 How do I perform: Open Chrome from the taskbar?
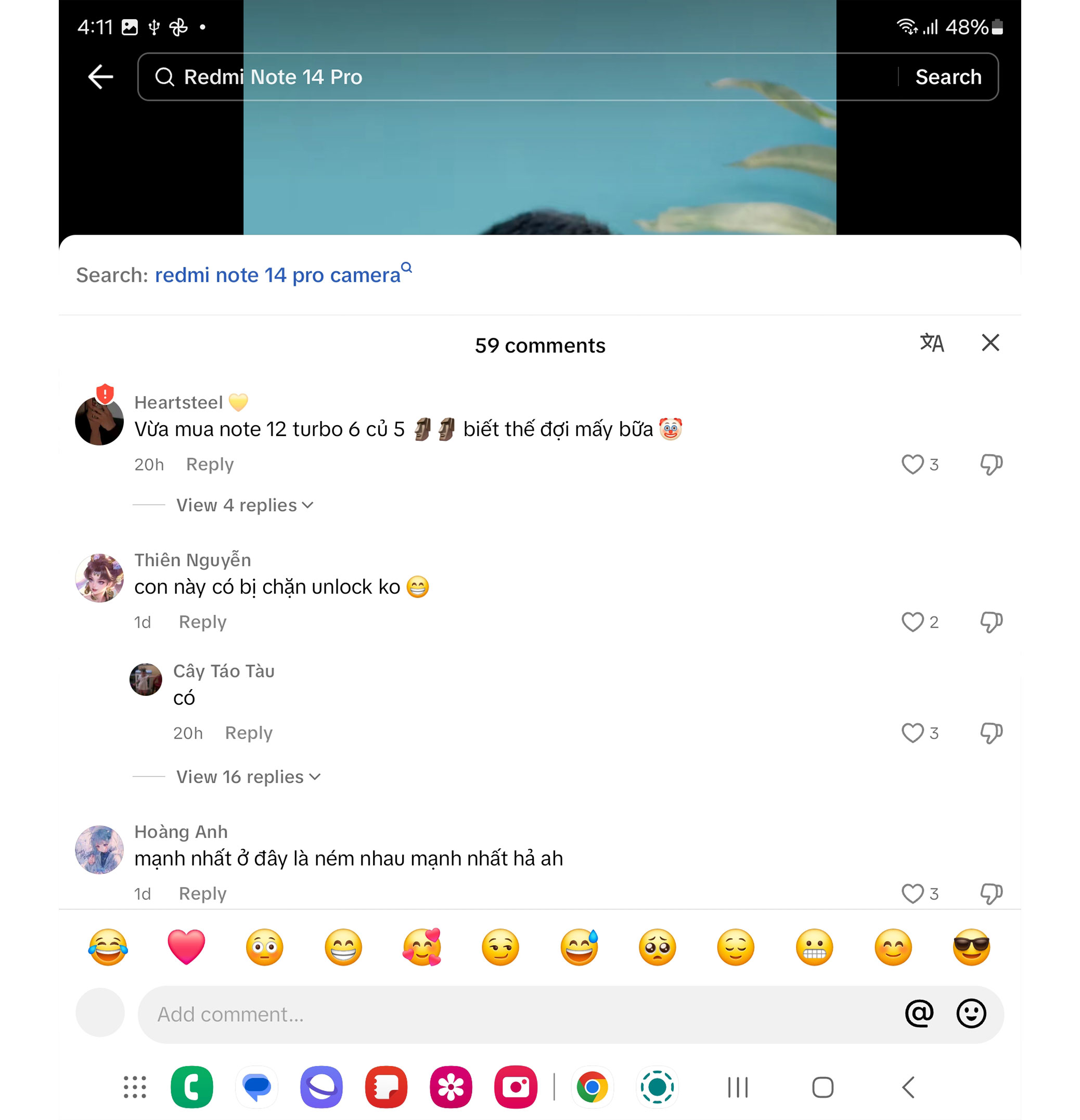pyautogui.click(x=592, y=1087)
